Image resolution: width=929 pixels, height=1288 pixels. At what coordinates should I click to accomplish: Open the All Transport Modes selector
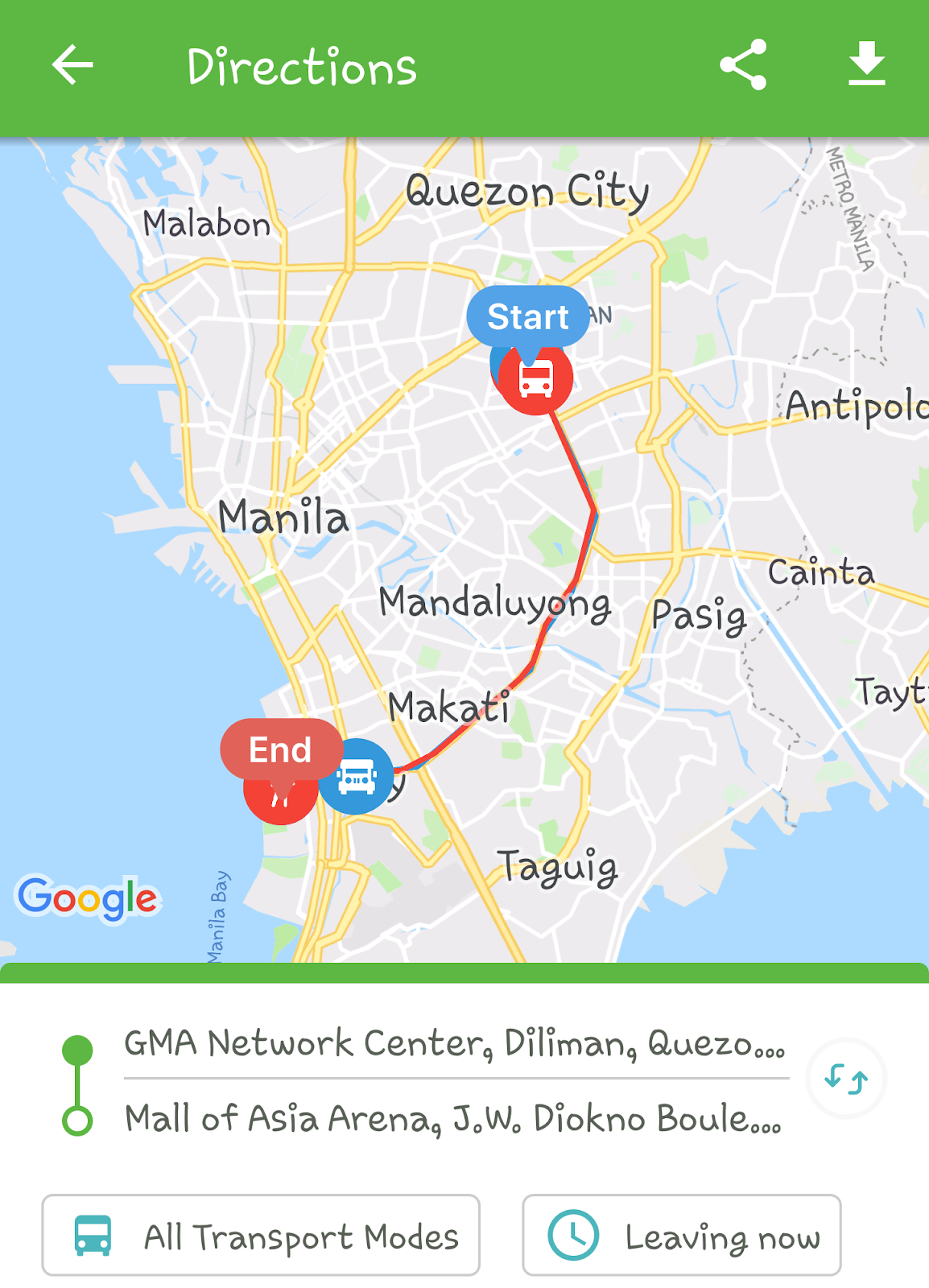pyautogui.click(x=261, y=1236)
